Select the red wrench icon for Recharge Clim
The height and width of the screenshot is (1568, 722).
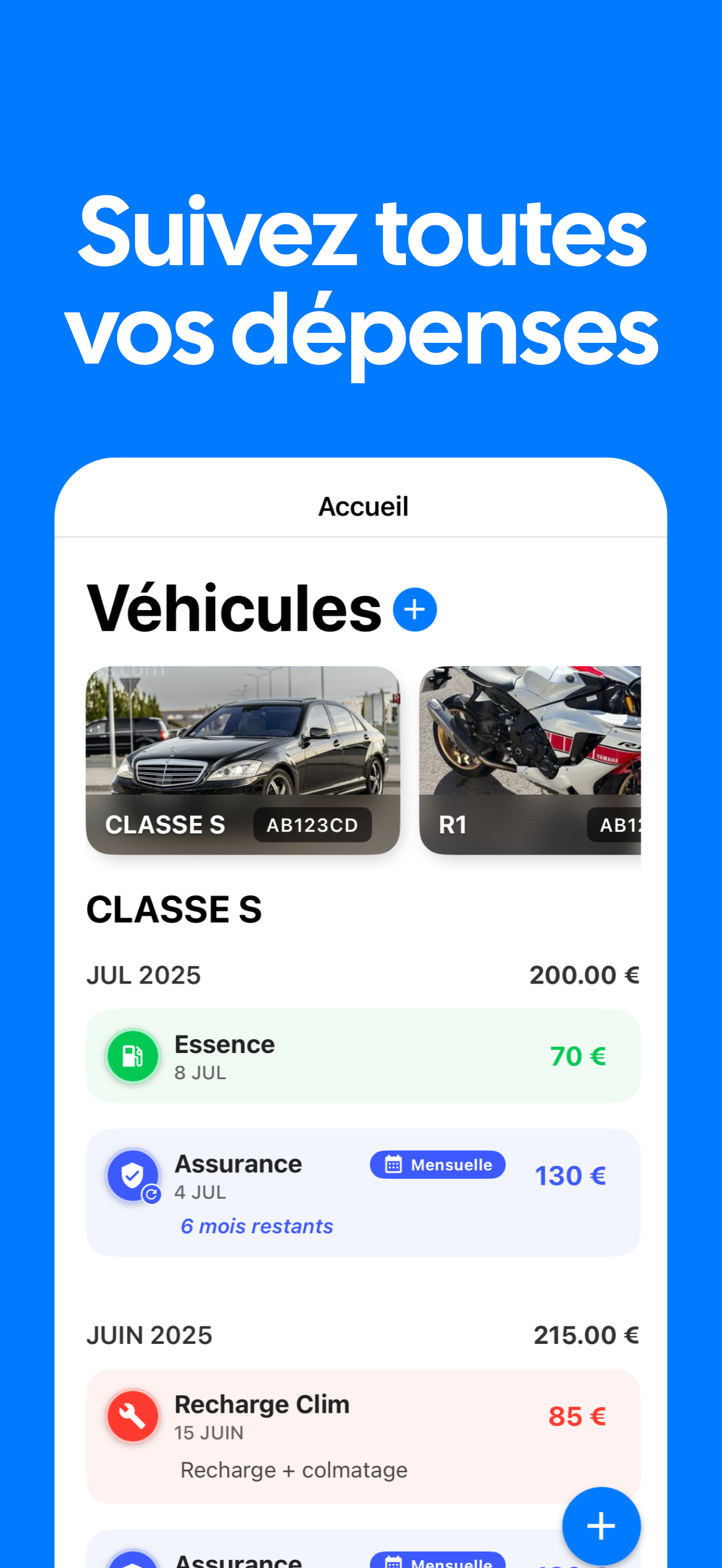pos(133,1417)
